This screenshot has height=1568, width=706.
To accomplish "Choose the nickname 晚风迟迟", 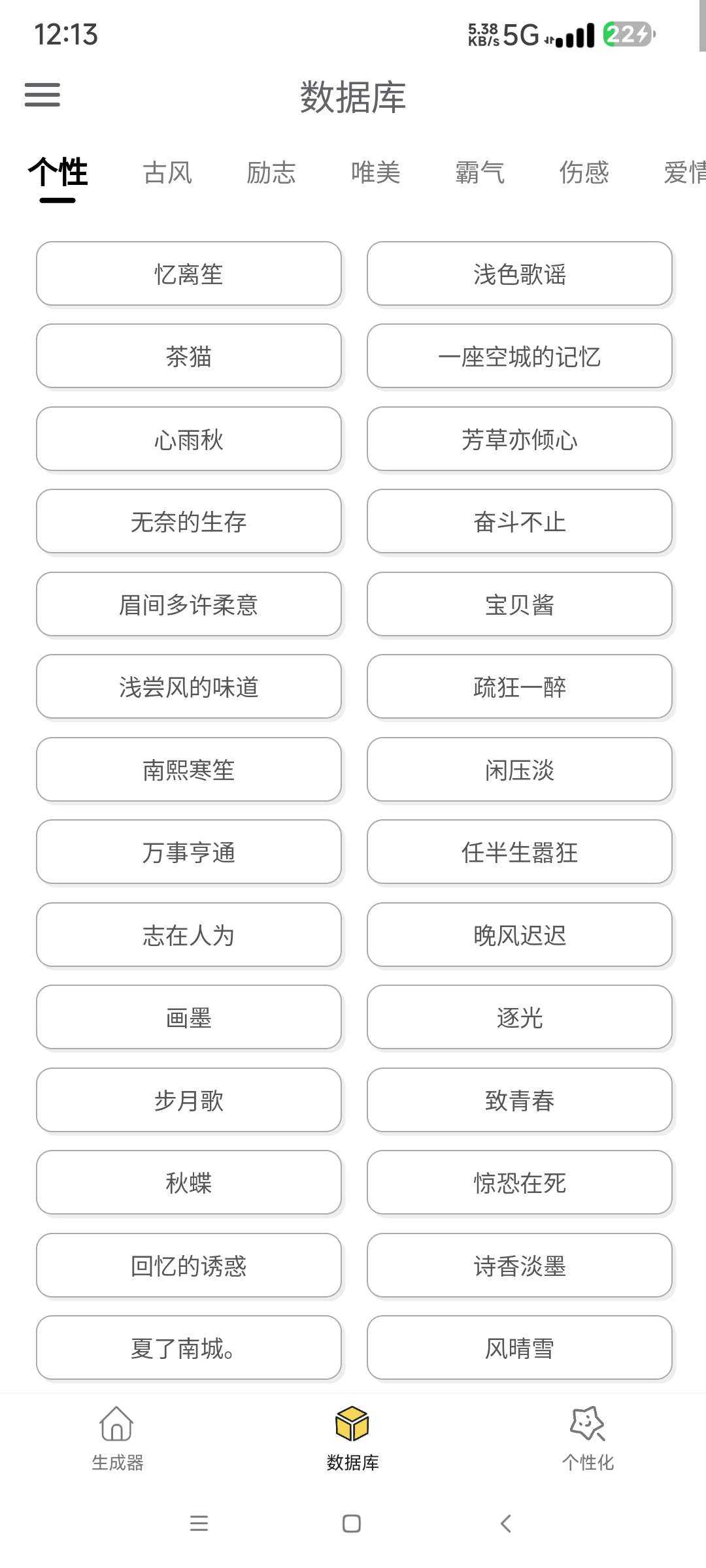I will pyautogui.click(x=520, y=935).
